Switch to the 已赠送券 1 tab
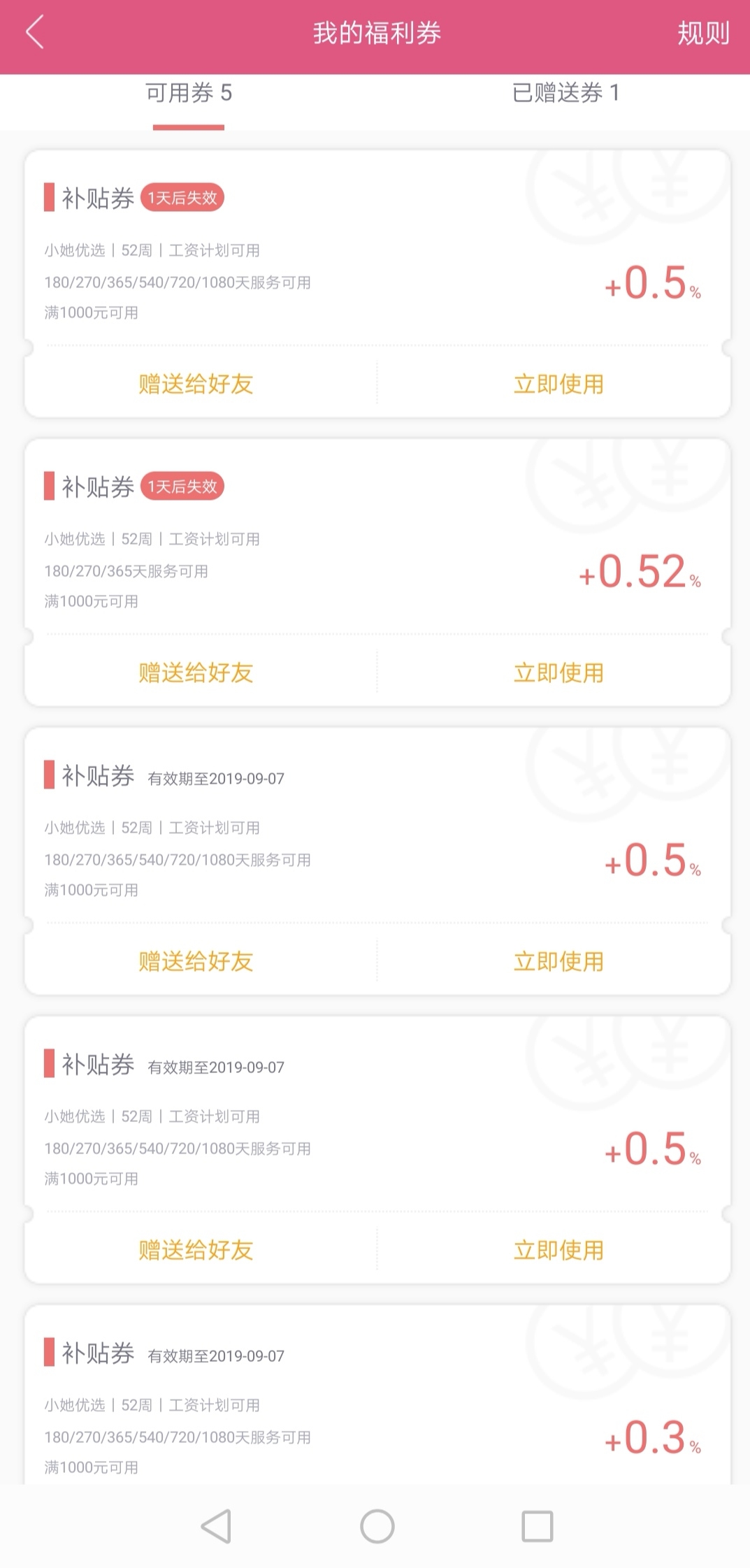Screen dimensions: 750x1568 tap(565, 93)
